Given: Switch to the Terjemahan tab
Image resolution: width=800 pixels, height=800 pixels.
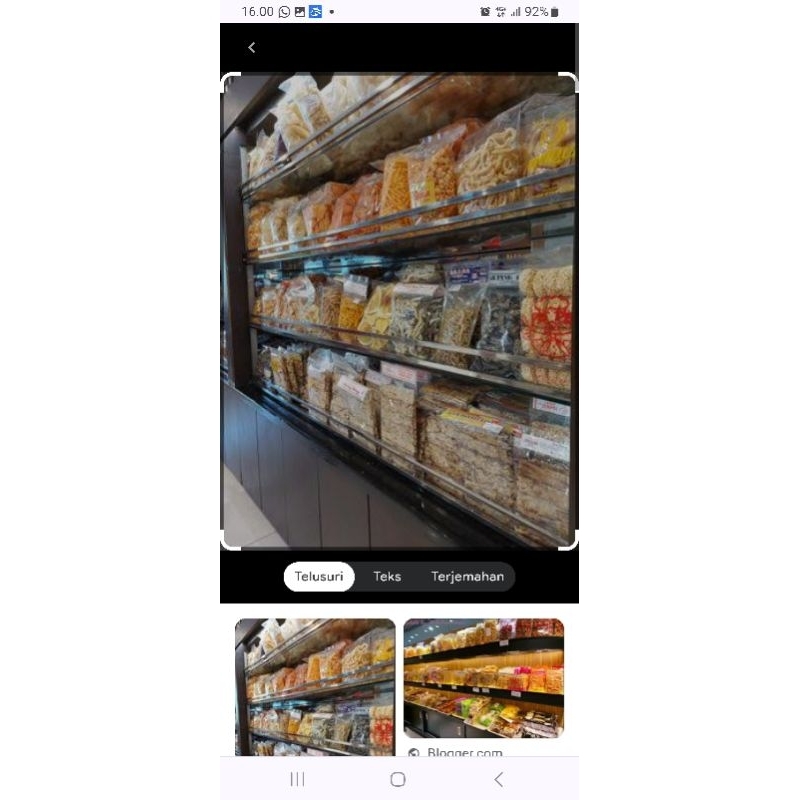Looking at the screenshot, I should pyautogui.click(x=467, y=577).
